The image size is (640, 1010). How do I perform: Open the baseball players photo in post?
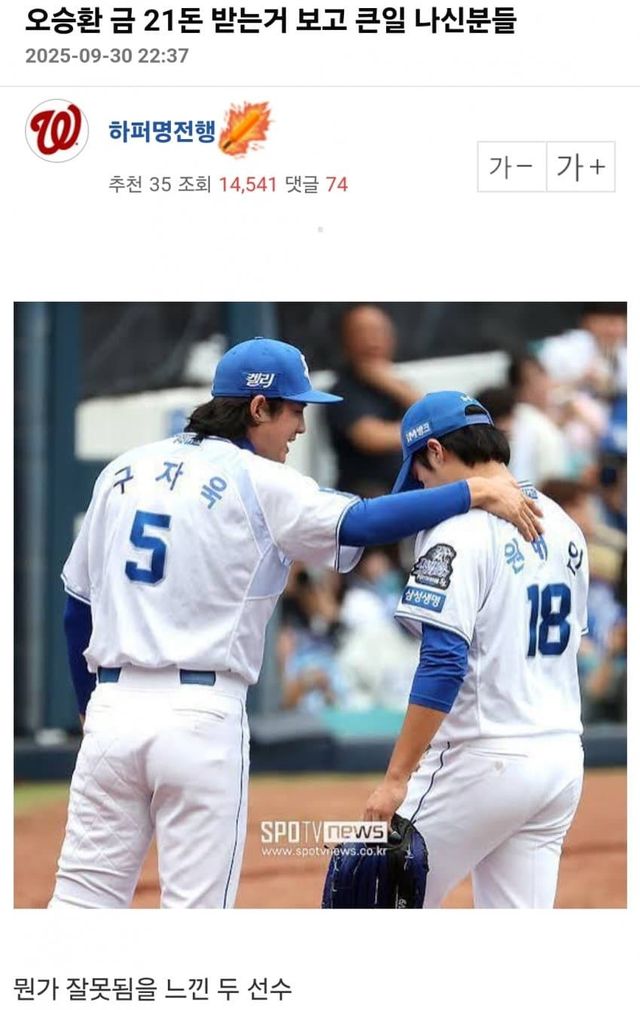320,604
